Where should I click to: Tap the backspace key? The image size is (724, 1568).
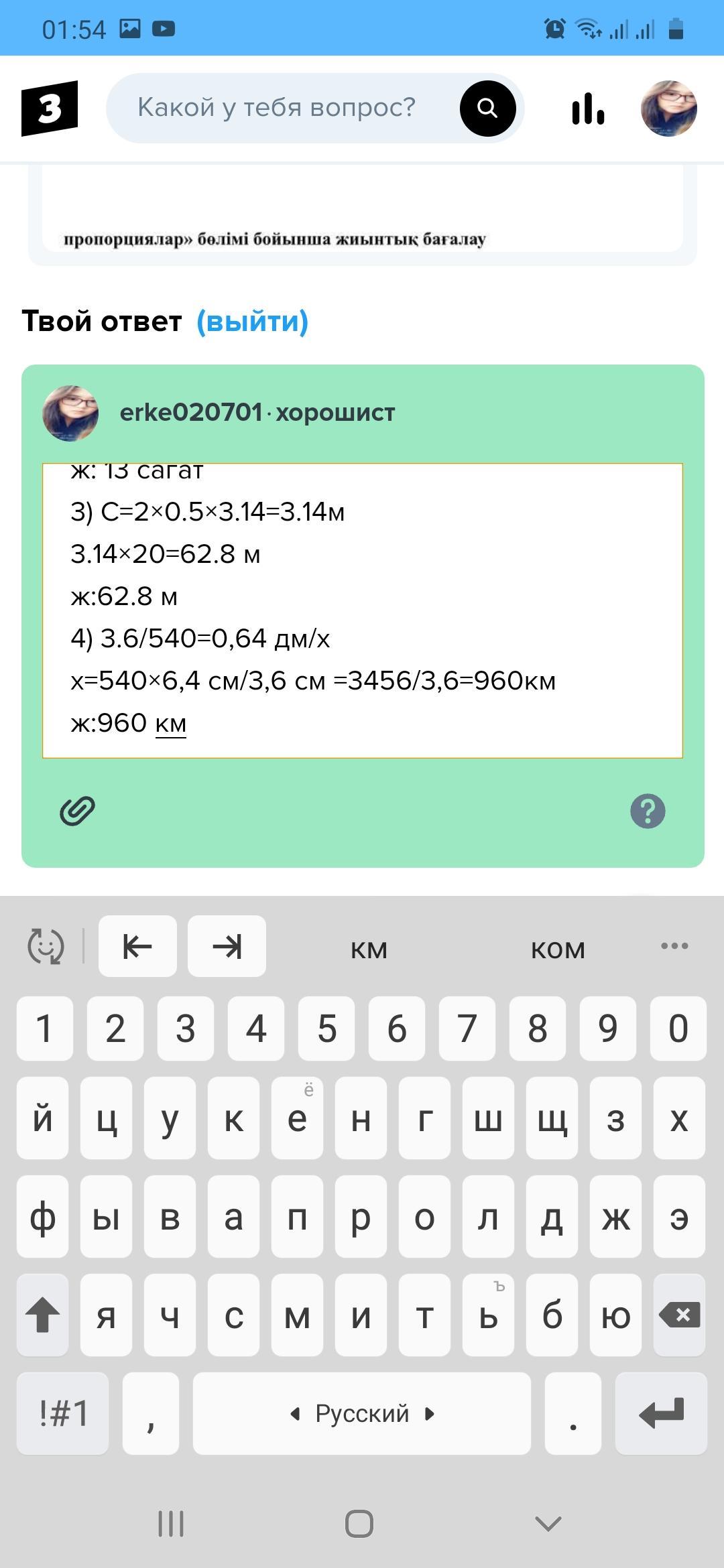pyautogui.click(x=680, y=1315)
